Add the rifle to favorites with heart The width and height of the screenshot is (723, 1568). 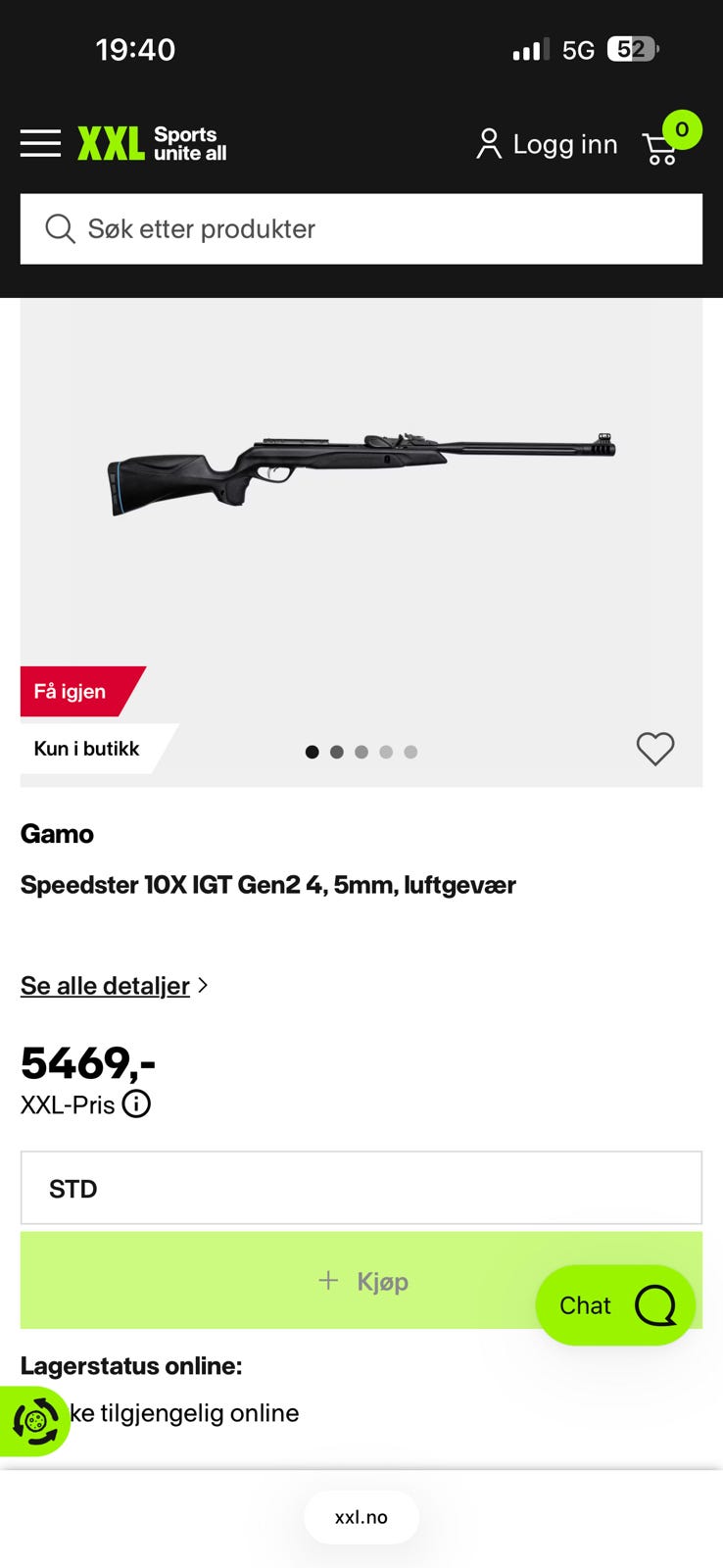[655, 749]
